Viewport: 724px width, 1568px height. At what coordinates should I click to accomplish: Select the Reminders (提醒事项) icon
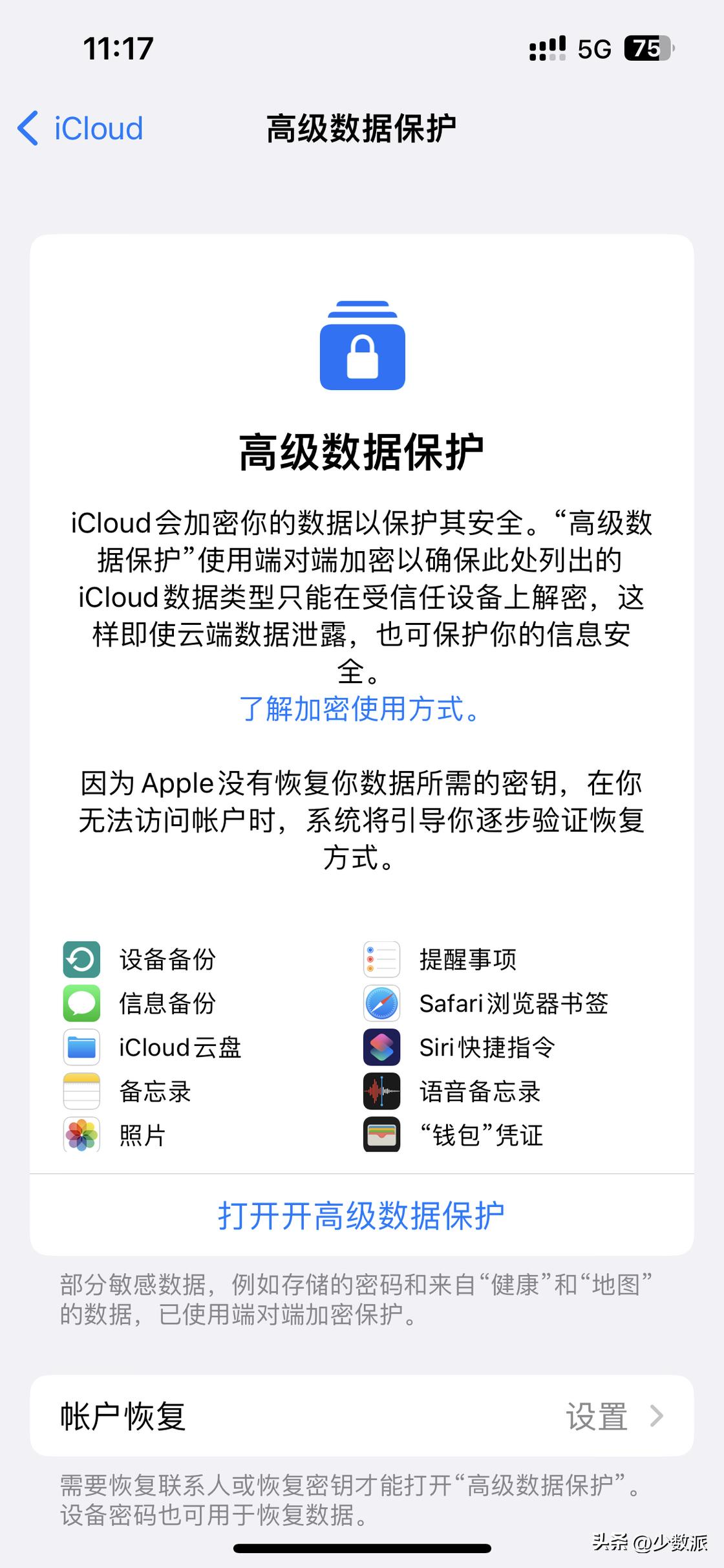click(x=382, y=960)
